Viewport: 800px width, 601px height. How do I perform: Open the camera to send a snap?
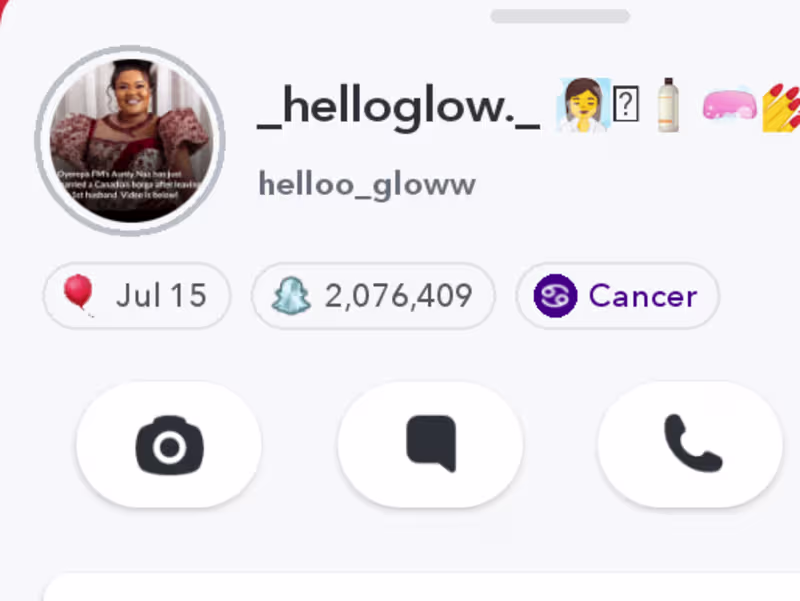pos(169,445)
